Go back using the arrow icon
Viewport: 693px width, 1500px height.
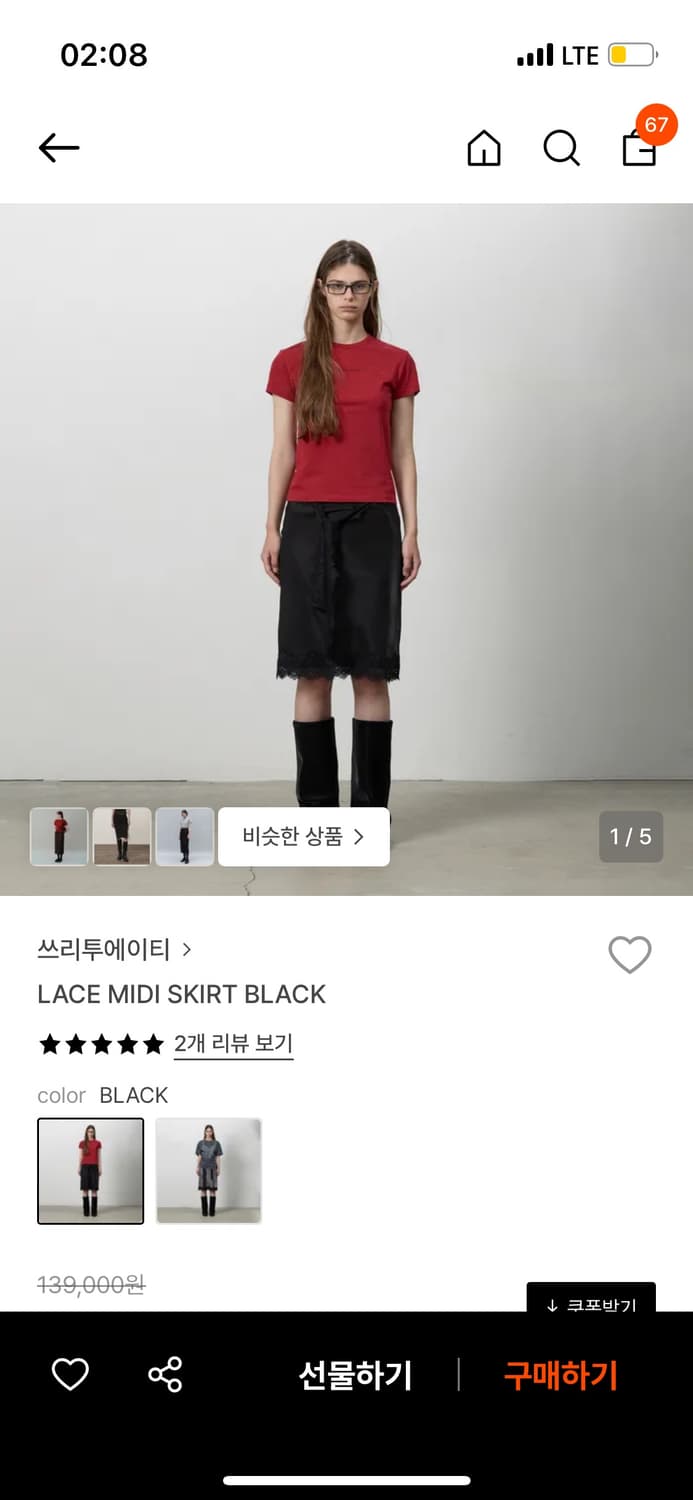[59, 148]
